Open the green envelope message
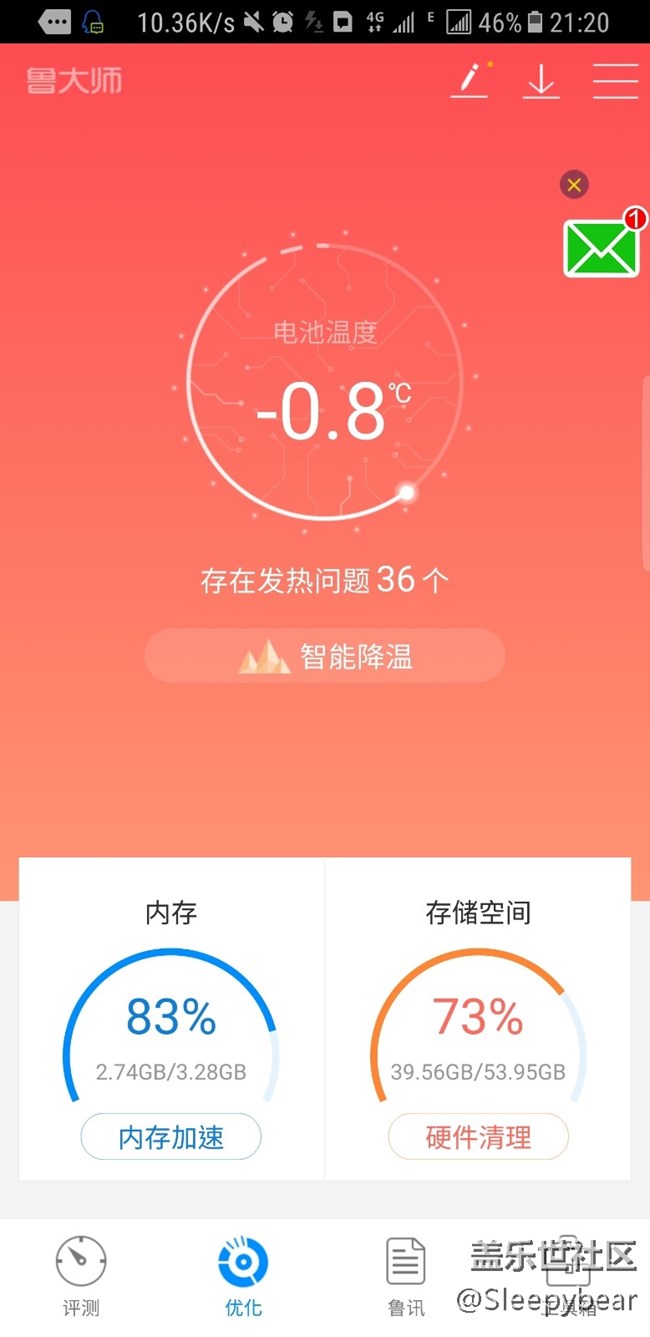This screenshot has width=650, height=1337. pyautogui.click(x=601, y=248)
